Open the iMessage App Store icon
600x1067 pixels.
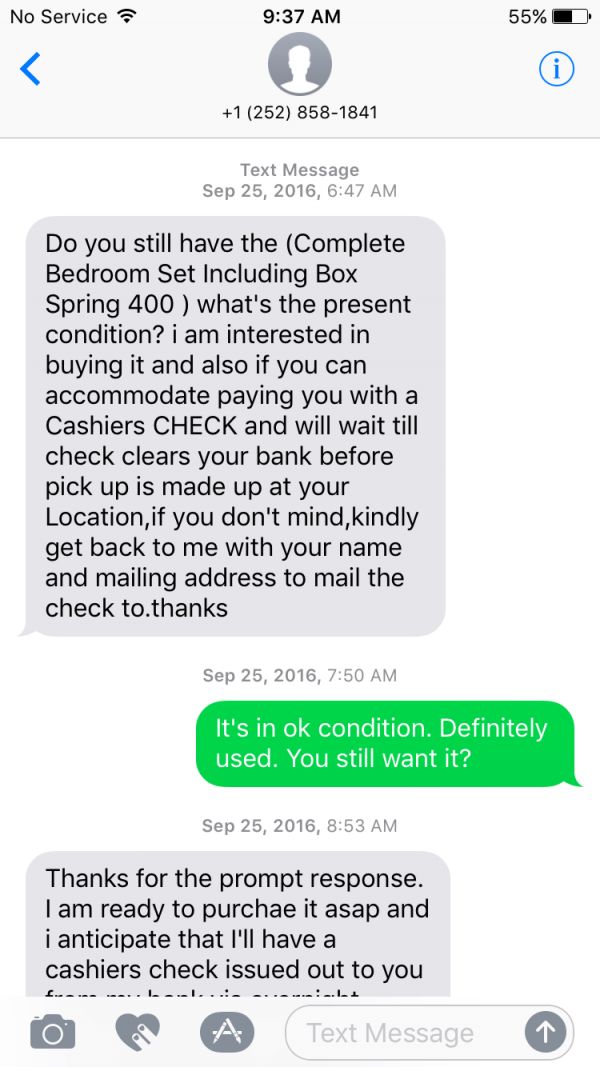click(x=226, y=1032)
